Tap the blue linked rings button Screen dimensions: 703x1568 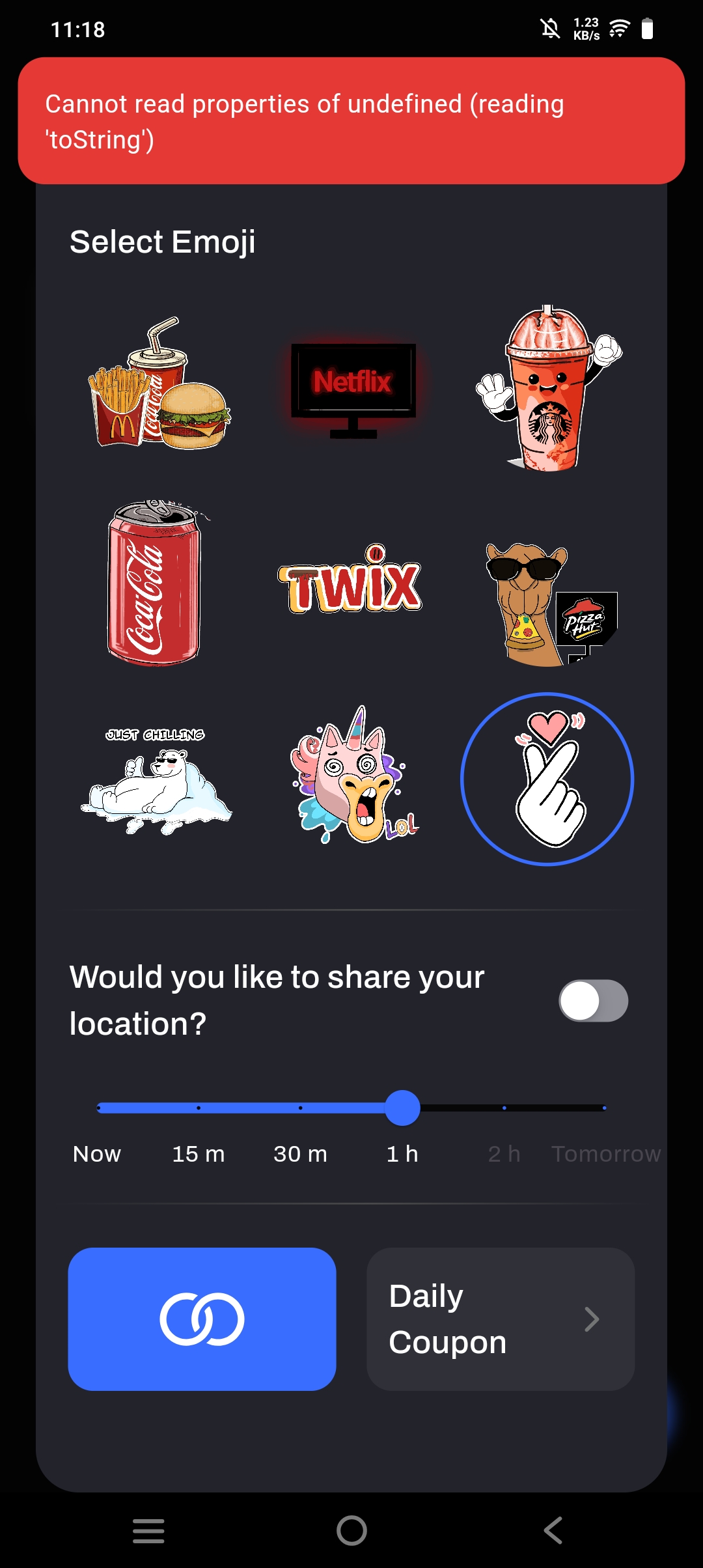[x=202, y=1319]
